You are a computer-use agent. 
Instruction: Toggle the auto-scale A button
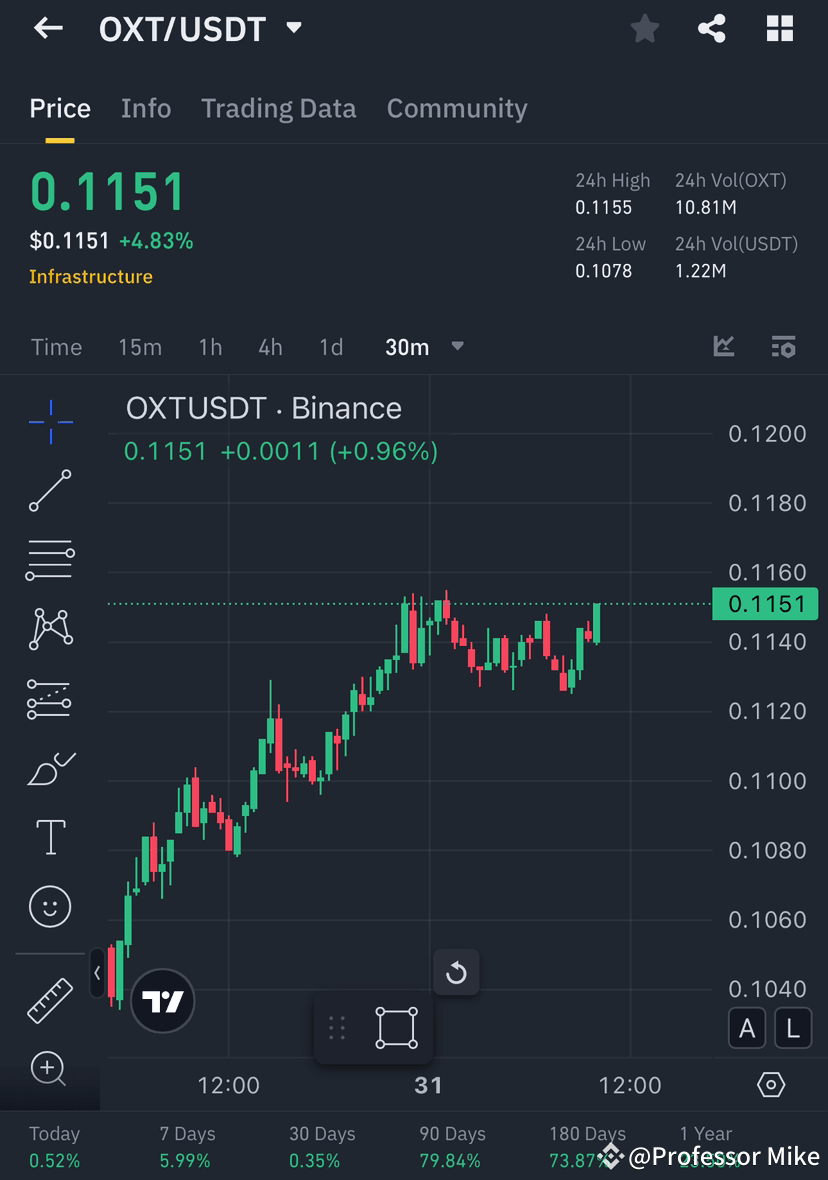pyautogui.click(x=747, y=1028)
